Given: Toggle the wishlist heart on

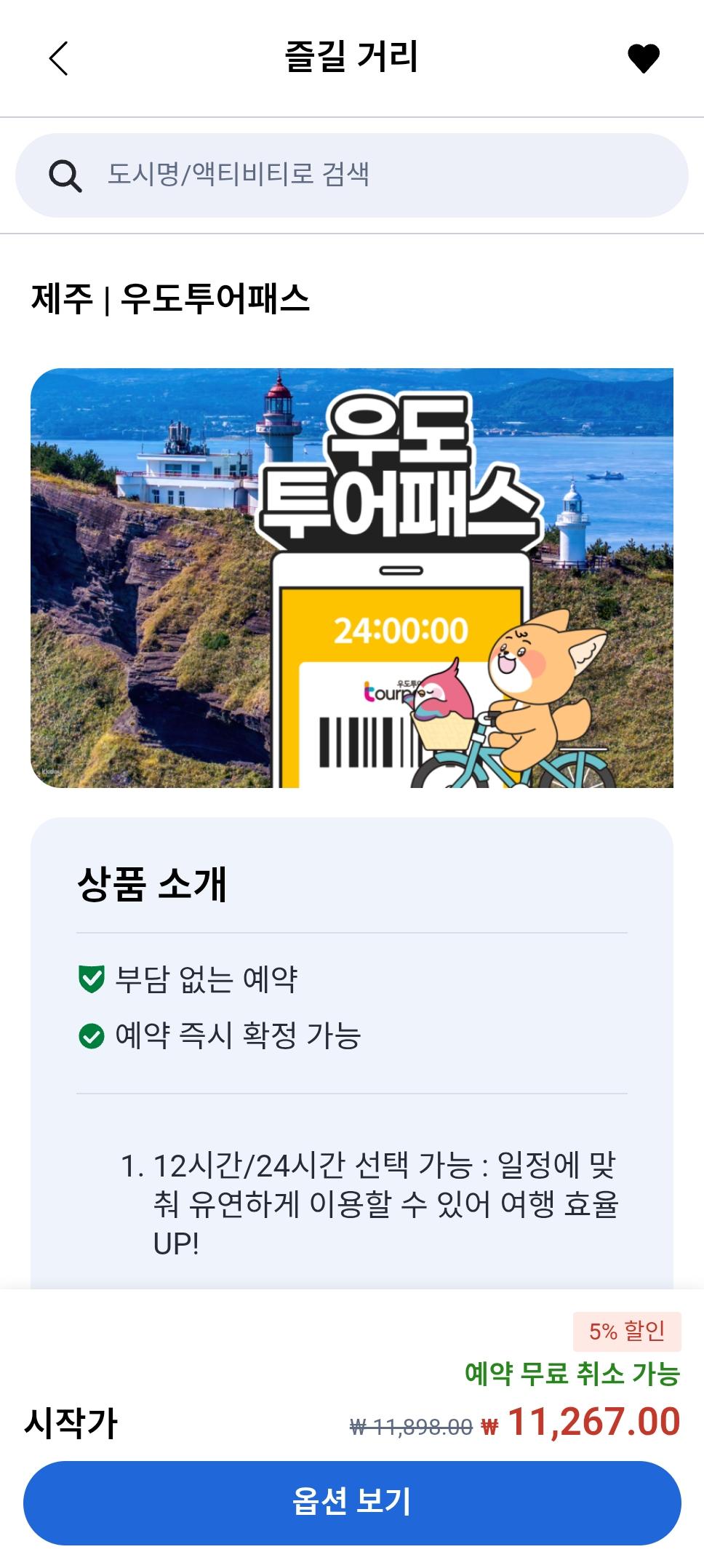Looking at the screenshot, I should tap(643, 58).
